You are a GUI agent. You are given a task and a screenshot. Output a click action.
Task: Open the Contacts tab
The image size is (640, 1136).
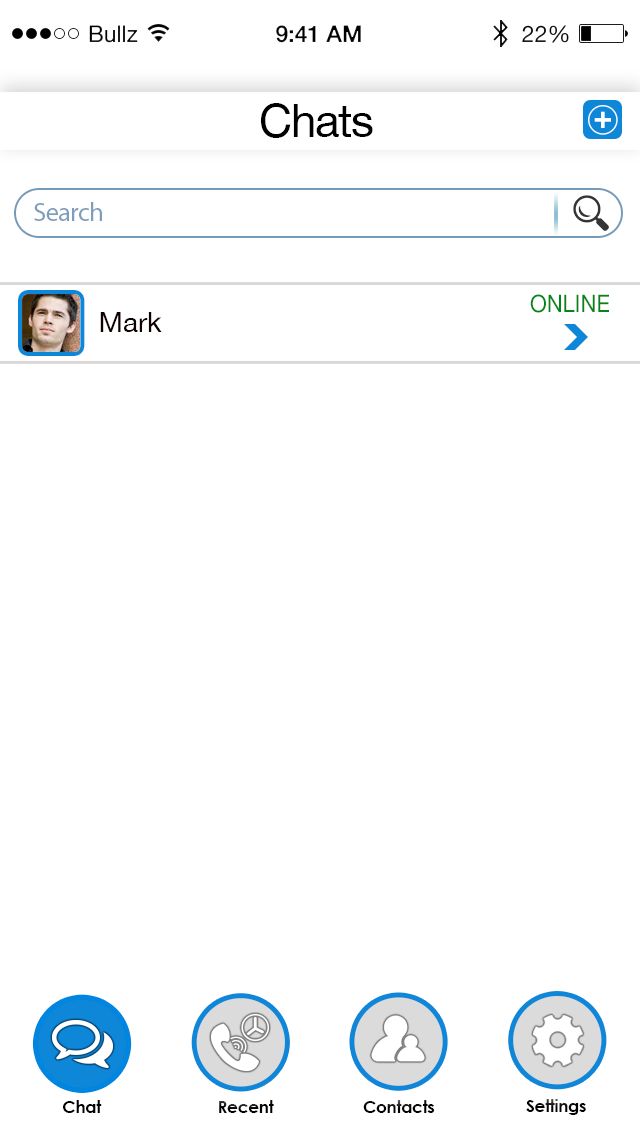click(x=399, y=1043)
